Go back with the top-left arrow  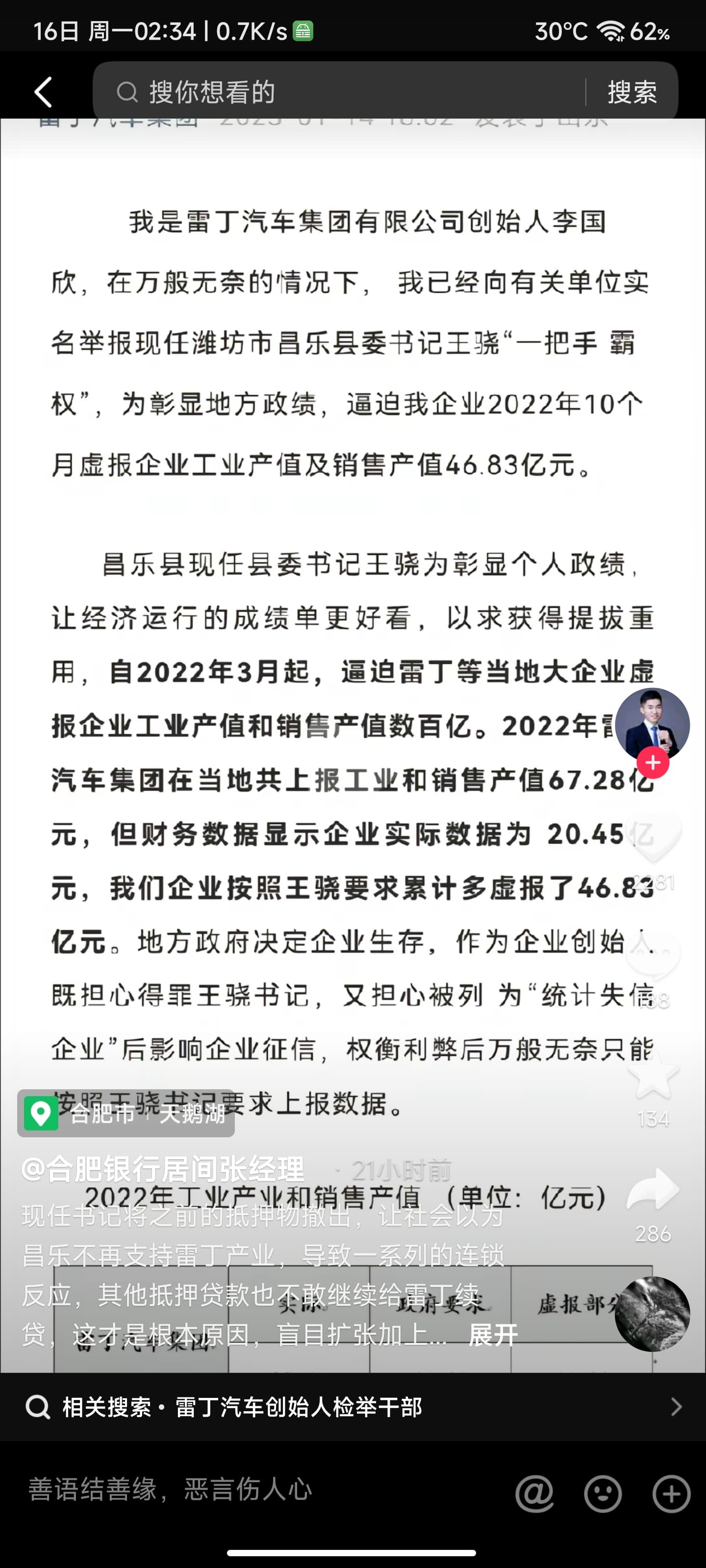(43, 92)
